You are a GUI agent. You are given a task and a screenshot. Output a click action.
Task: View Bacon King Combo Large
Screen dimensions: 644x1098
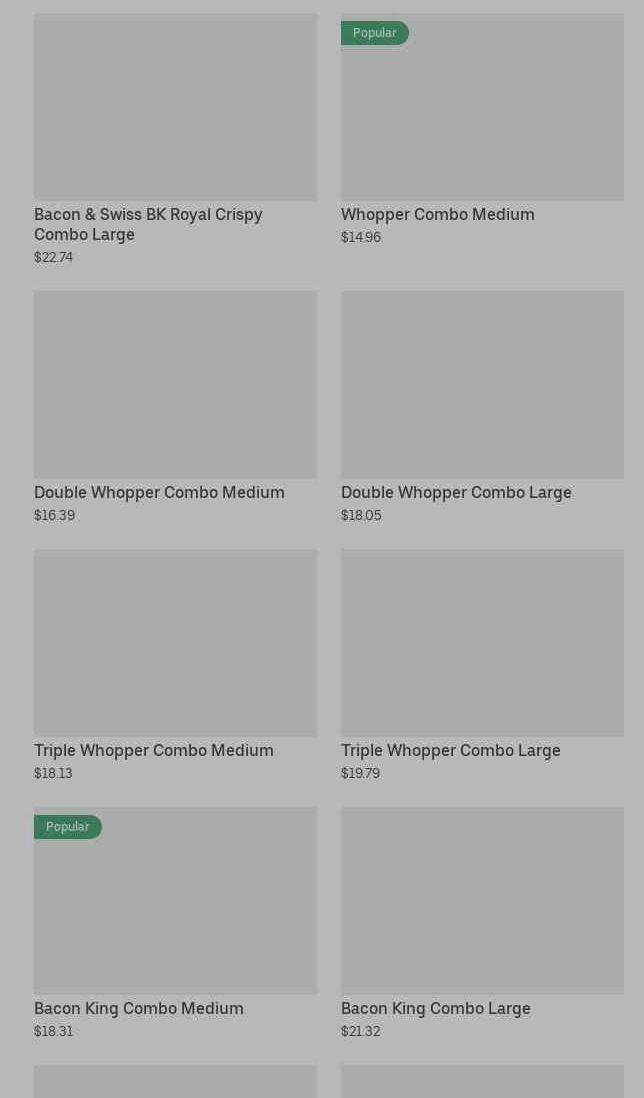click(482, 901)
